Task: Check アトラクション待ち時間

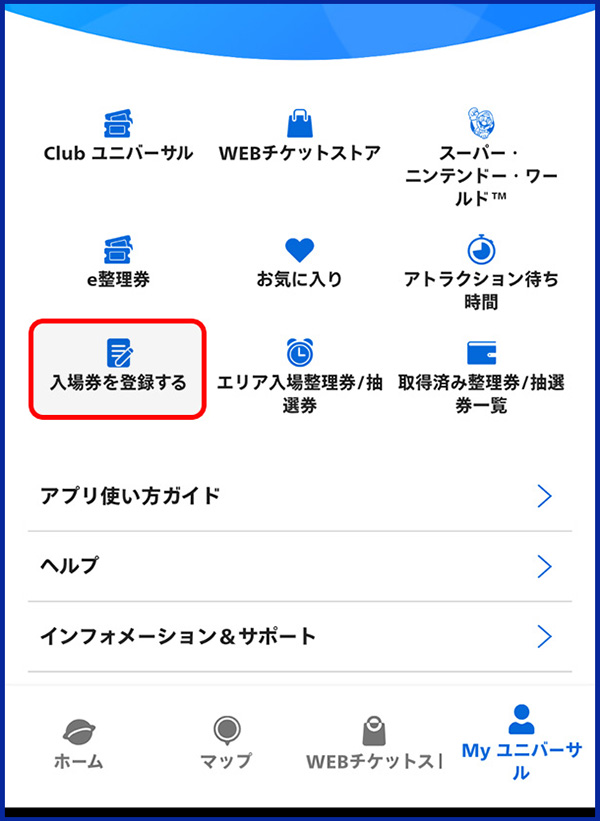Action: click(482, 272)
